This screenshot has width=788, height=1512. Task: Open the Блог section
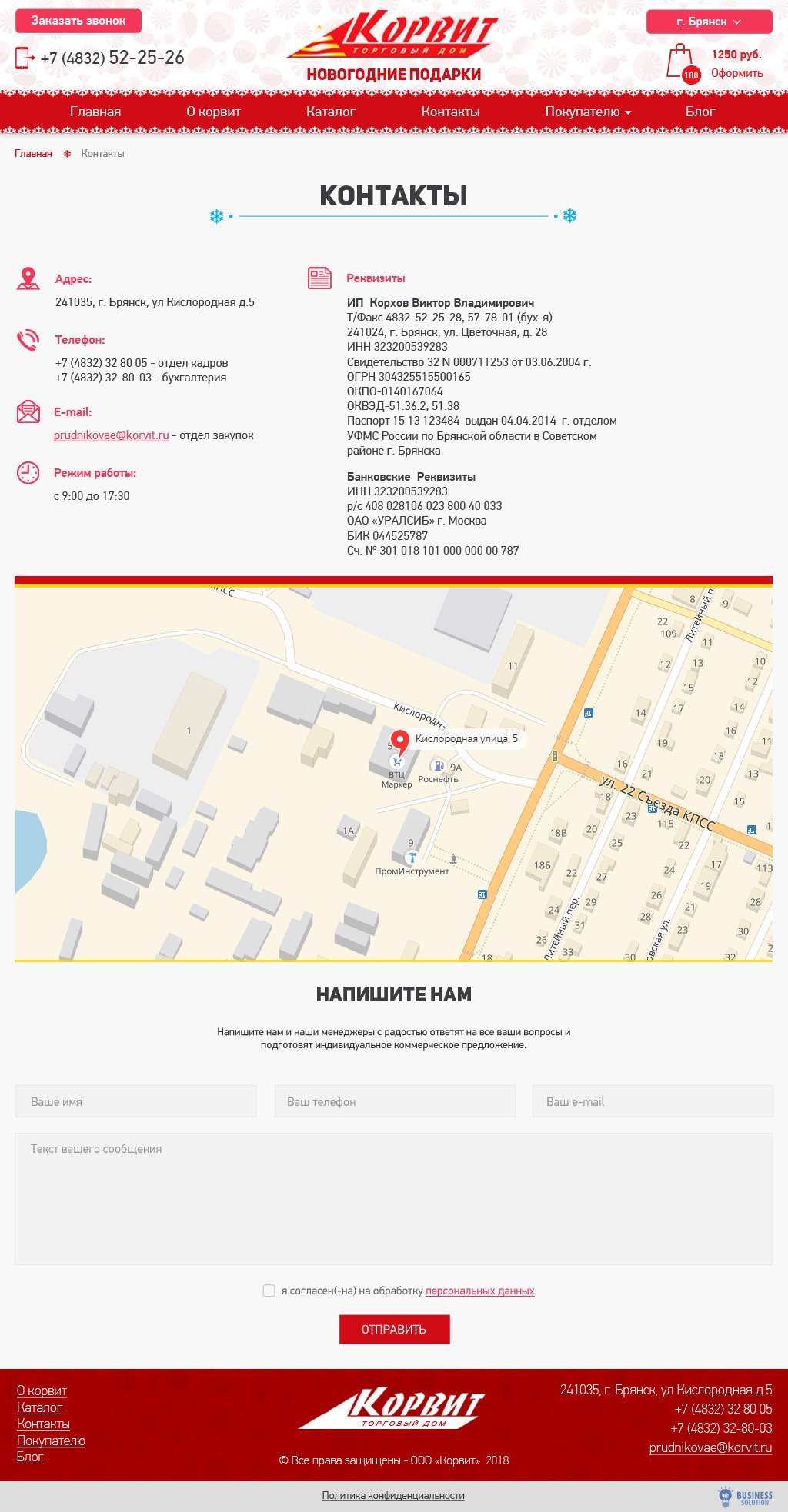[x=700, y=112]
